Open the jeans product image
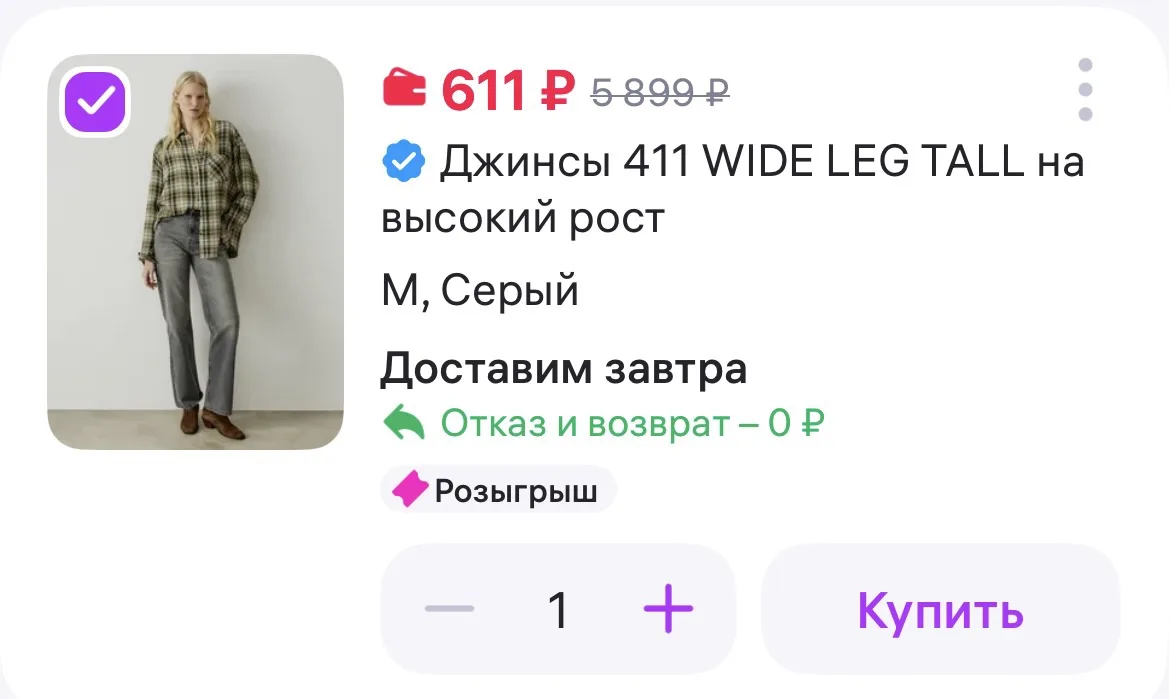The width and height of the screenshot is (1170, 699). click(x=195, y=251)
